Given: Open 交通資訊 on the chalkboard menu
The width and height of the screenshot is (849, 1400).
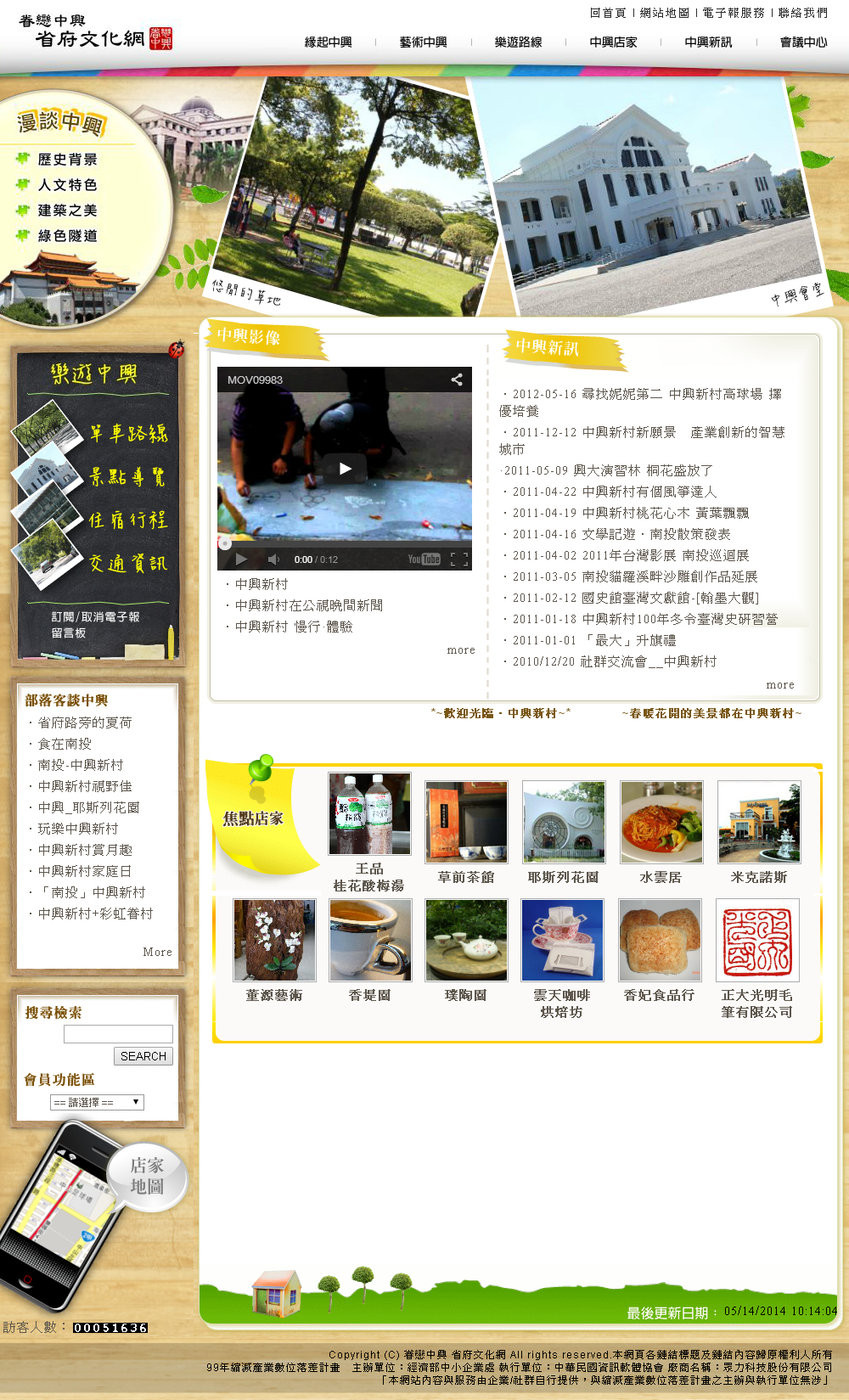Looking at the screenshot, I should (129, 564).
